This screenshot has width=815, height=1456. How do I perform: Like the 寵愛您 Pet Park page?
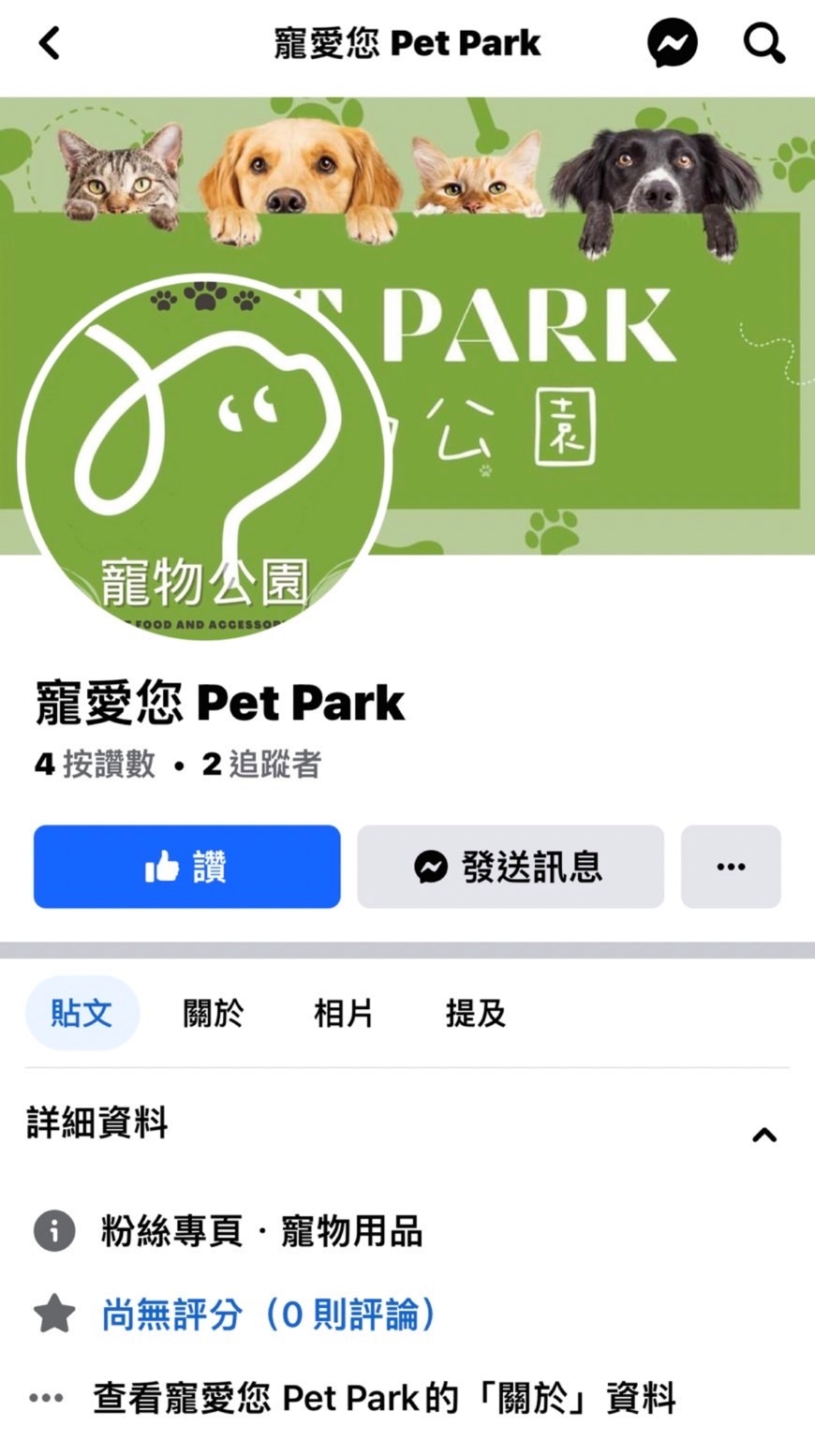pos(187,867)
